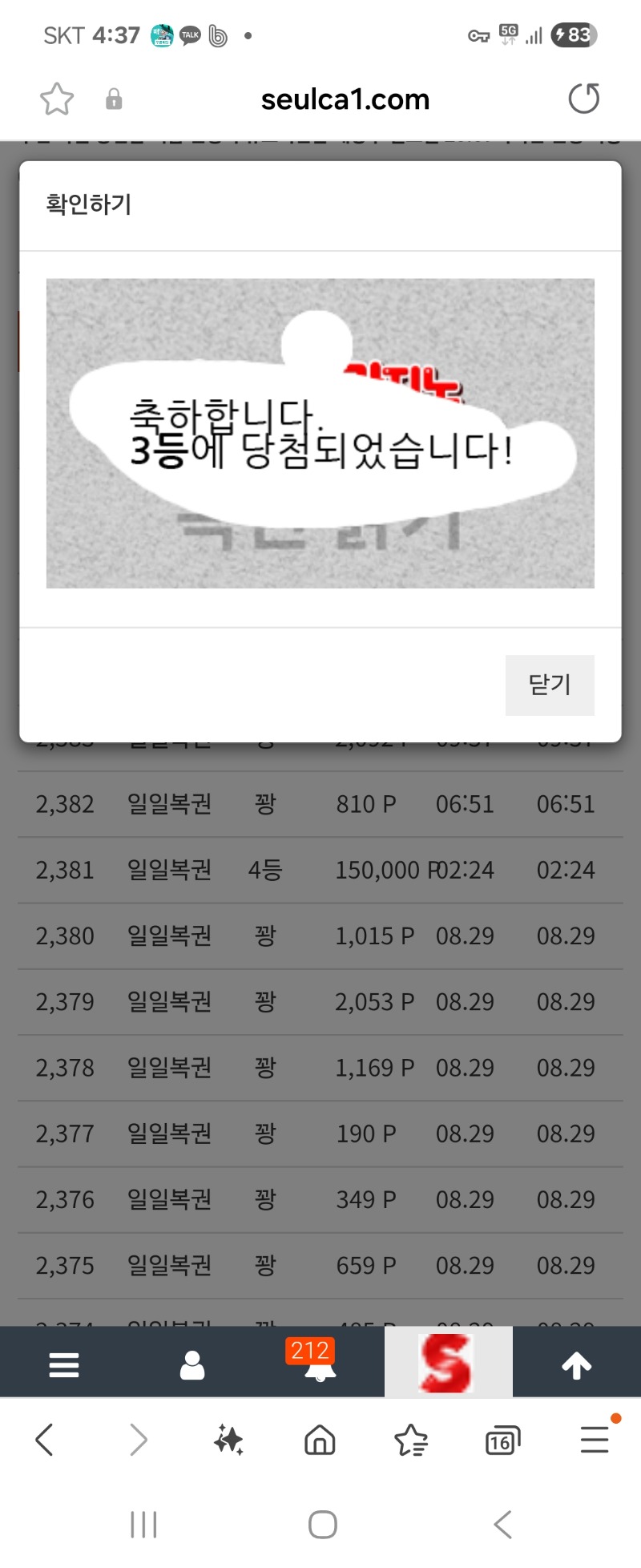Reload the seulca1.com page
The width and height of the screenshot is (641, 1568).
tap(583, 99)
